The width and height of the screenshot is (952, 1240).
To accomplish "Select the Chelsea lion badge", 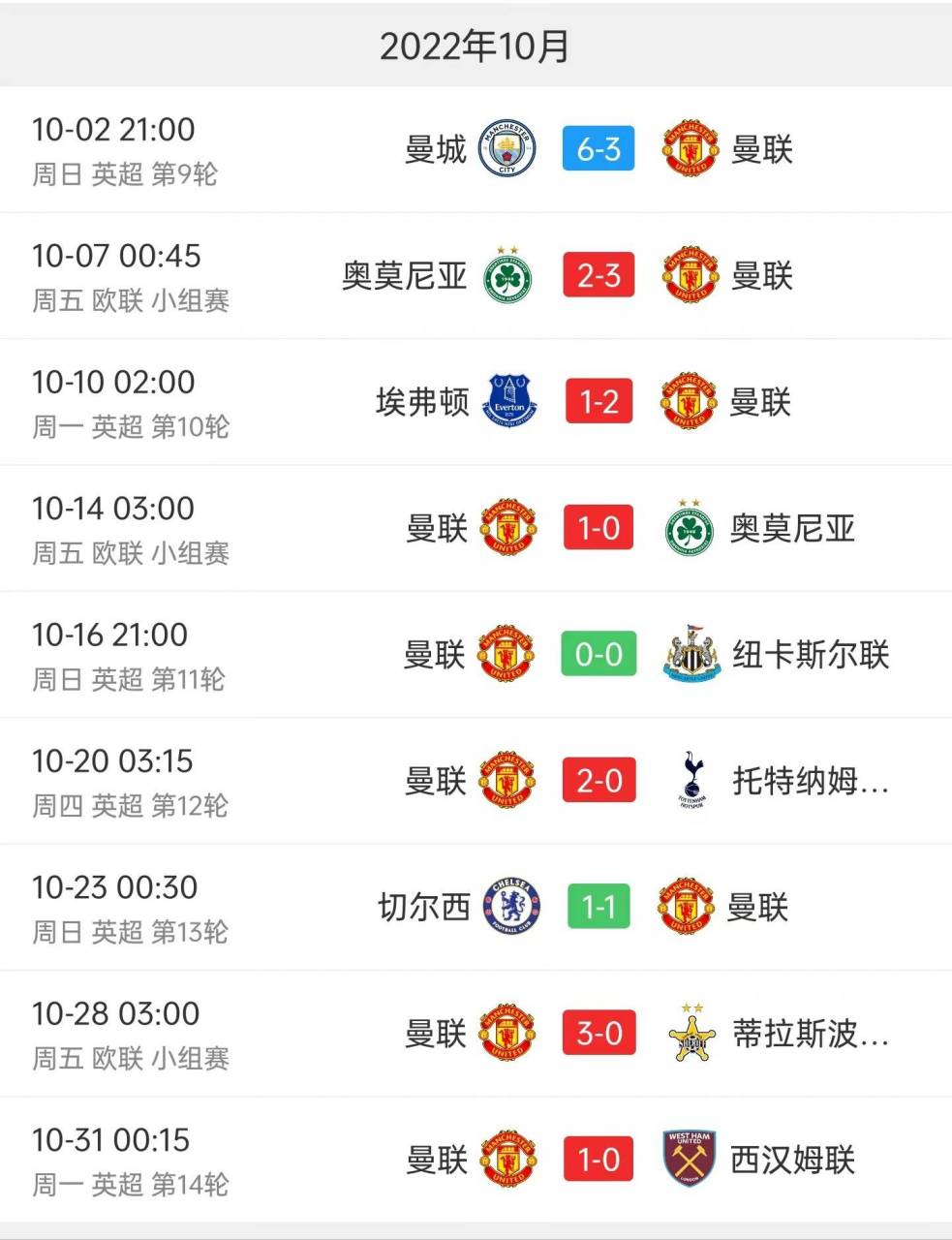I will click(513, 907).
